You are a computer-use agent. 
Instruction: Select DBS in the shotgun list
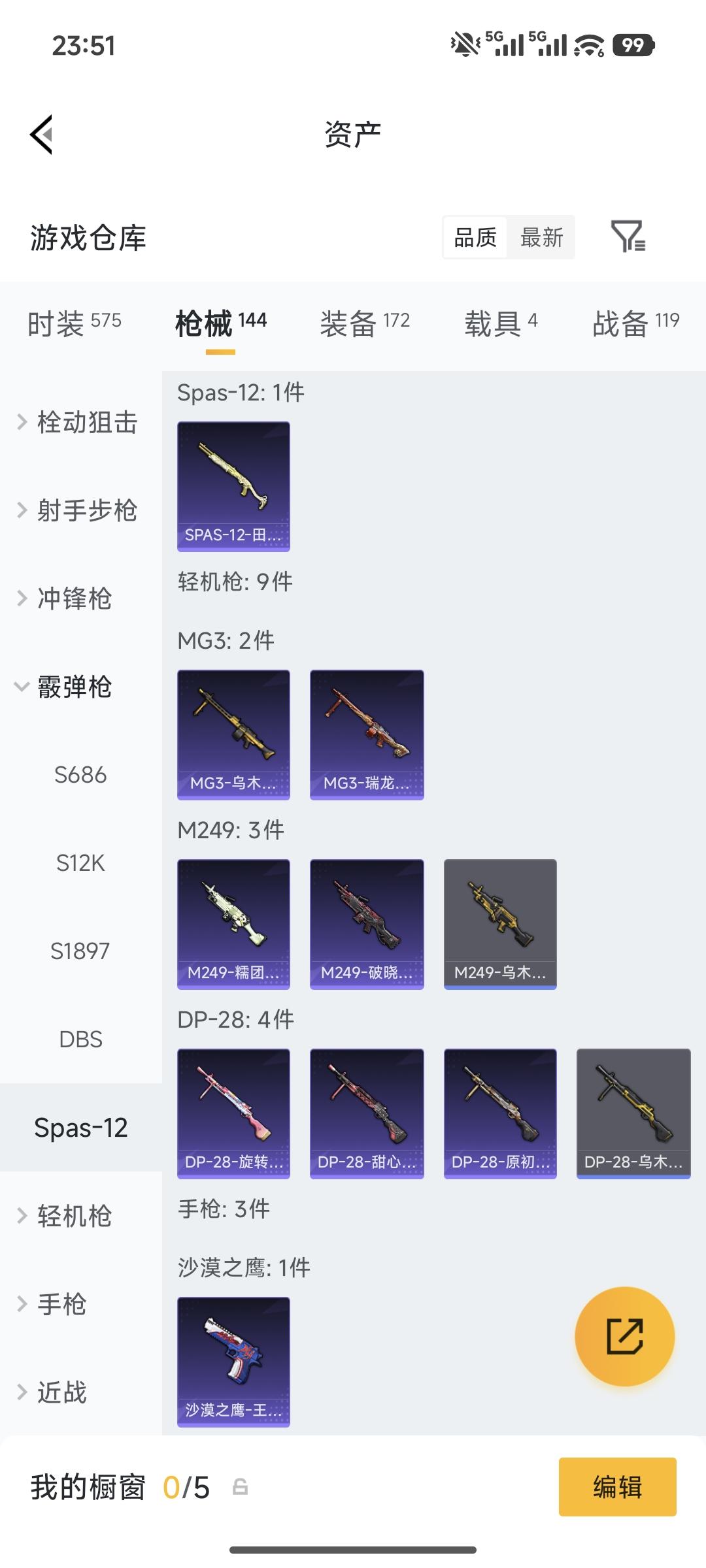tap(82, 1039)
